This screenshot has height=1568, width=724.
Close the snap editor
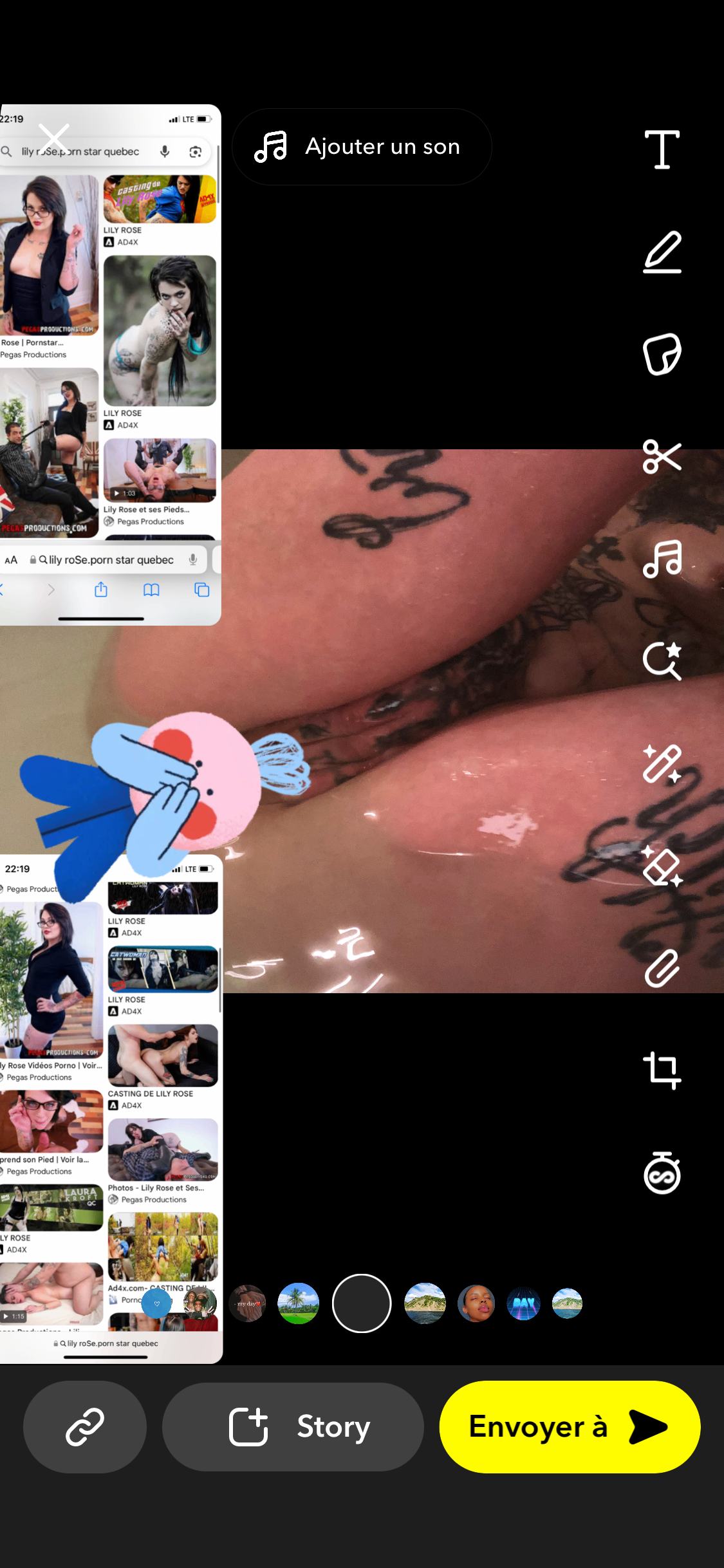[x=54, y=138]
